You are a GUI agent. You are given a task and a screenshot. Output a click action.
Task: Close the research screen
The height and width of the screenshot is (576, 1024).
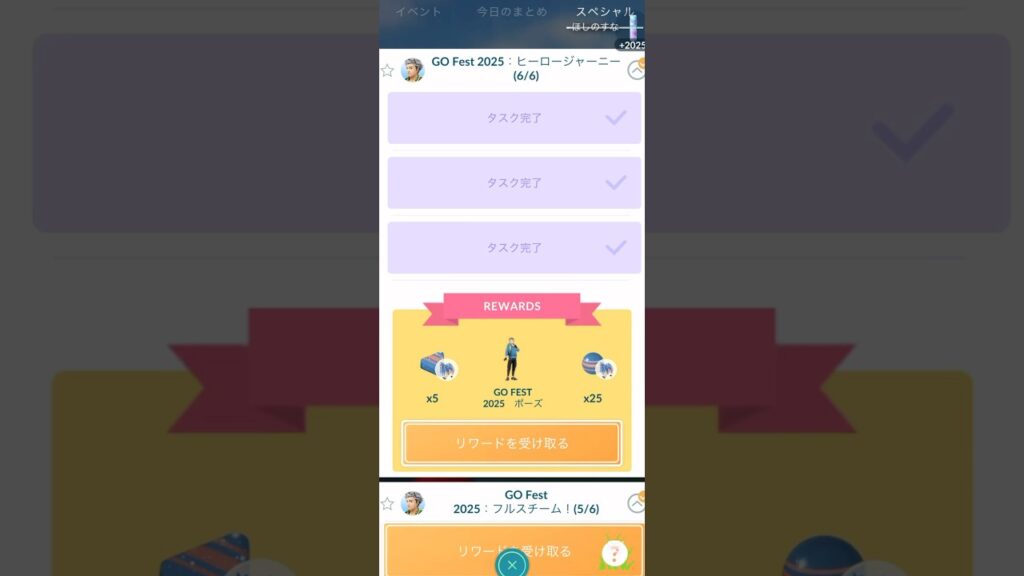click(x=512, y=565)
